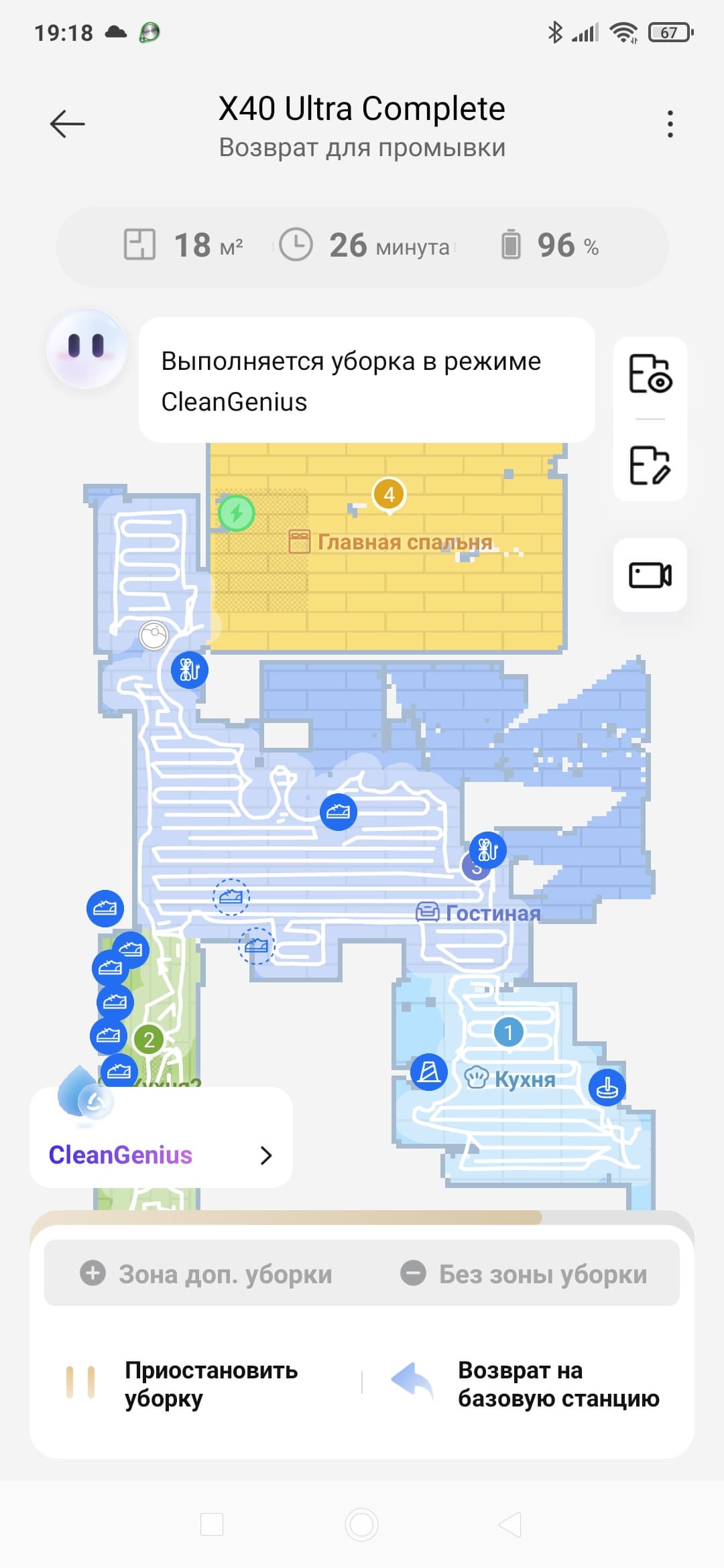Open the map view options icon
Screen dimensions: 724x1568
650,374
